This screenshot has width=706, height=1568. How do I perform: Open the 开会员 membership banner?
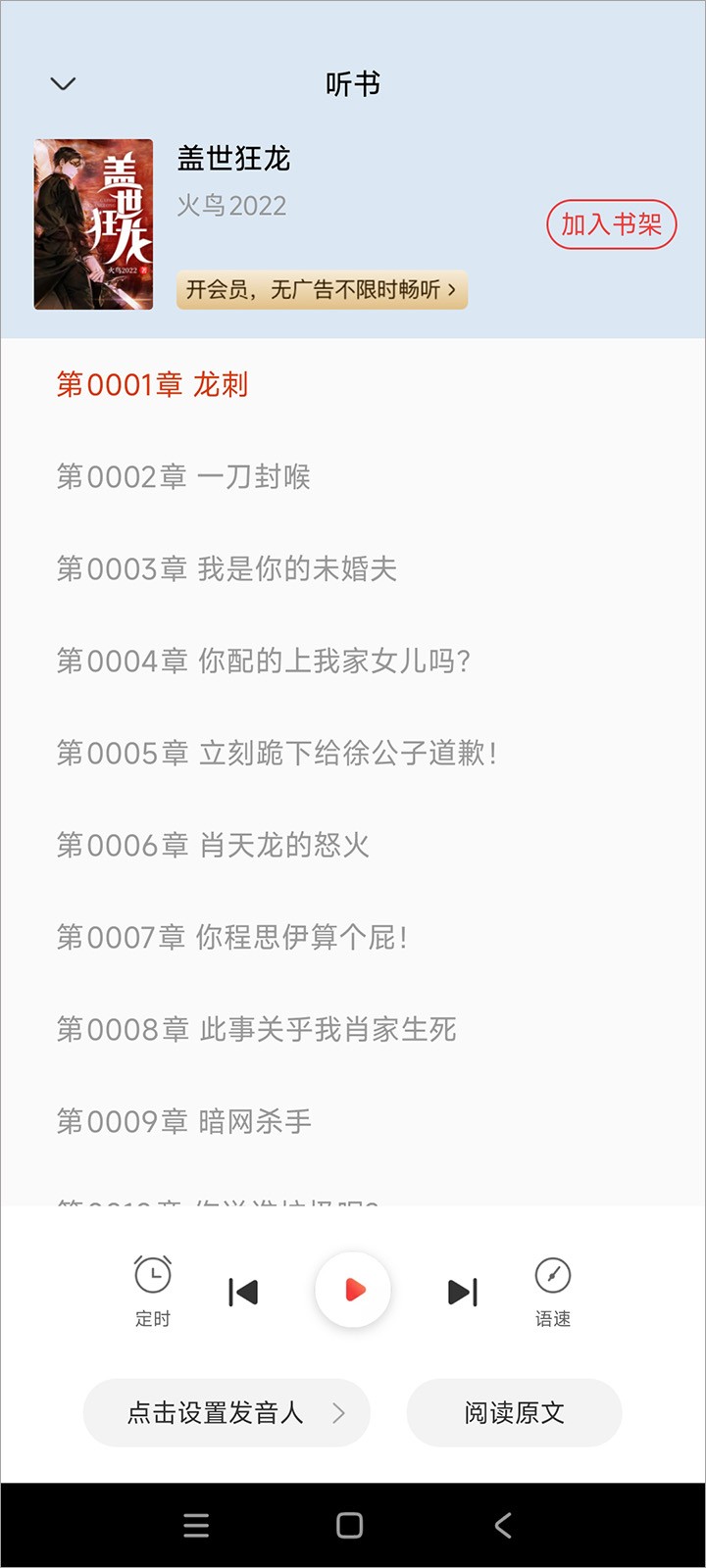coord(322,291)
